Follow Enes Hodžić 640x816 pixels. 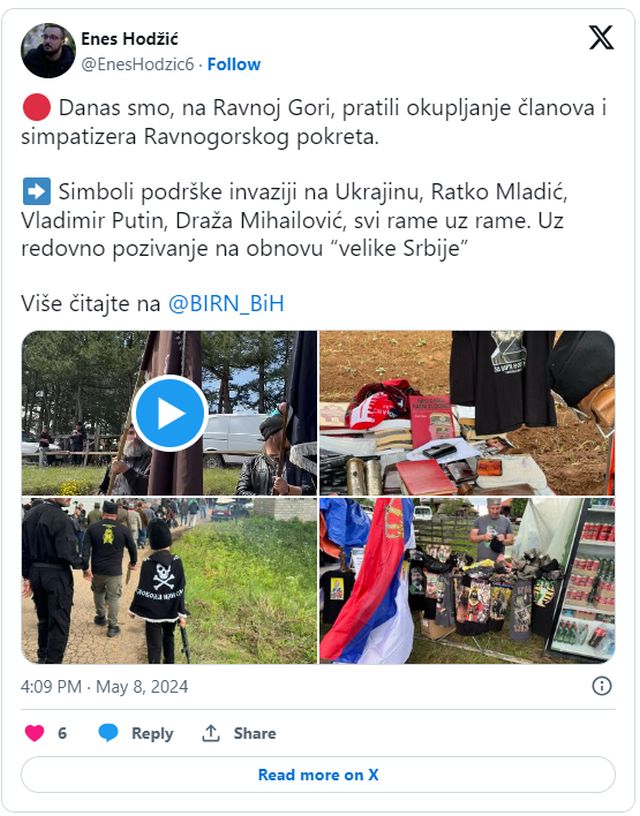pos(234,64)
